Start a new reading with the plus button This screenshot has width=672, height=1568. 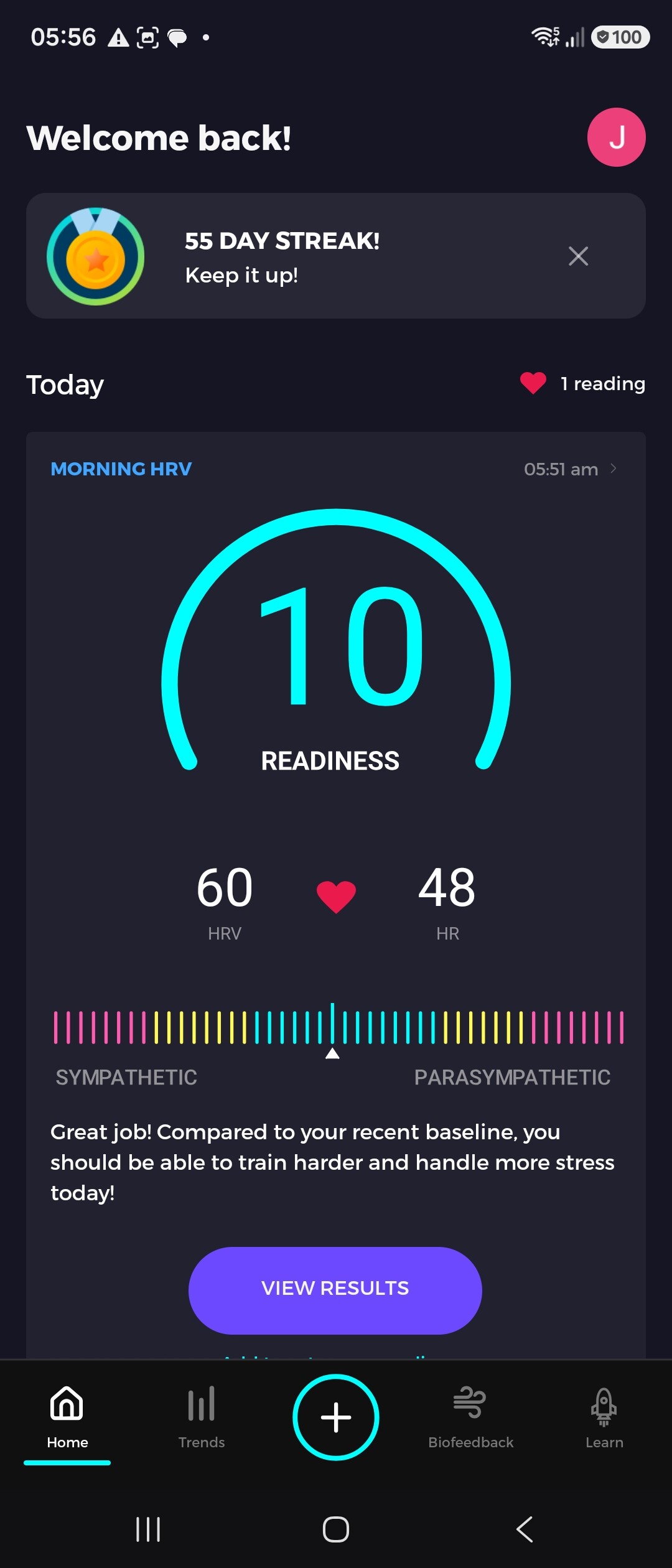click(336, 1417)
